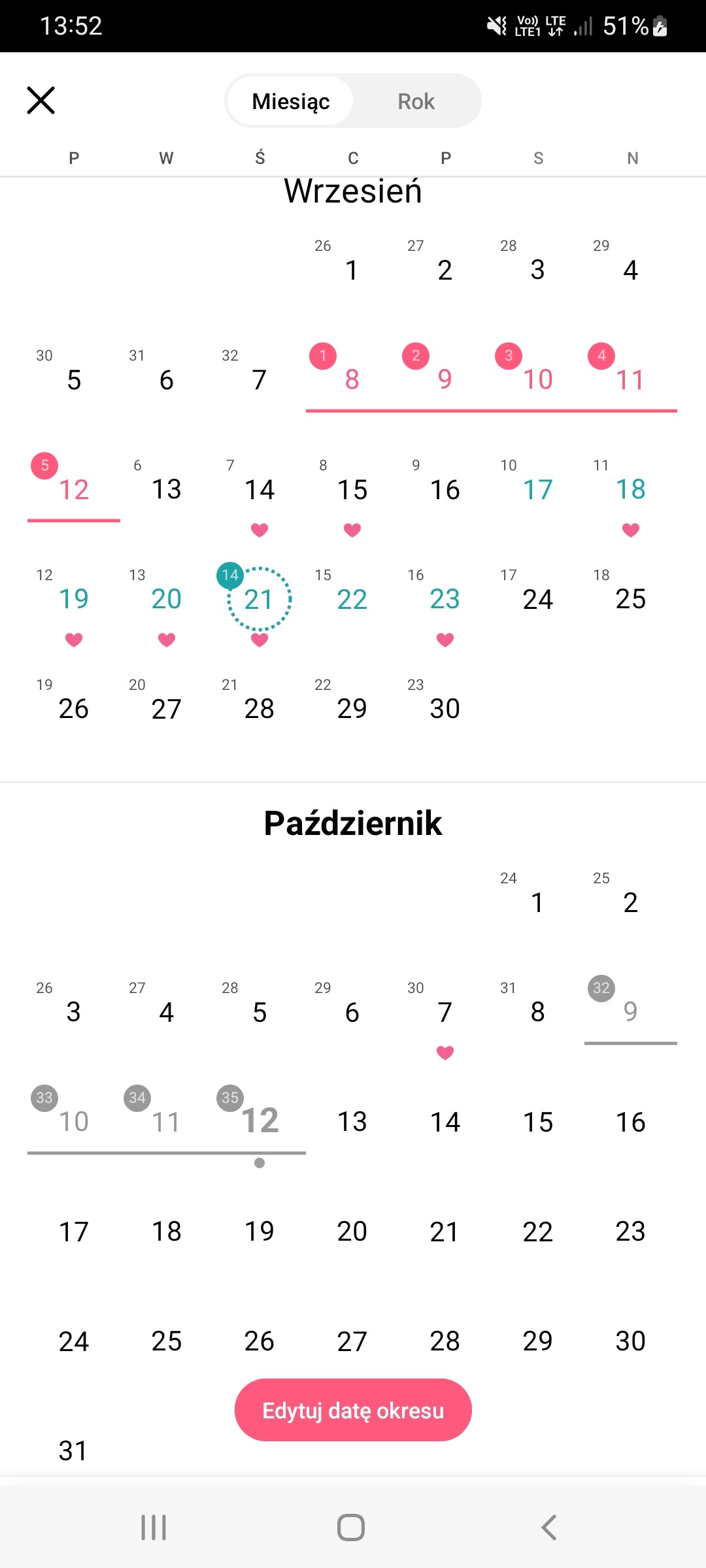Choose October 20 in the calendar
This screenshot has height=1568, width=706.
(x=352, y=1232)
